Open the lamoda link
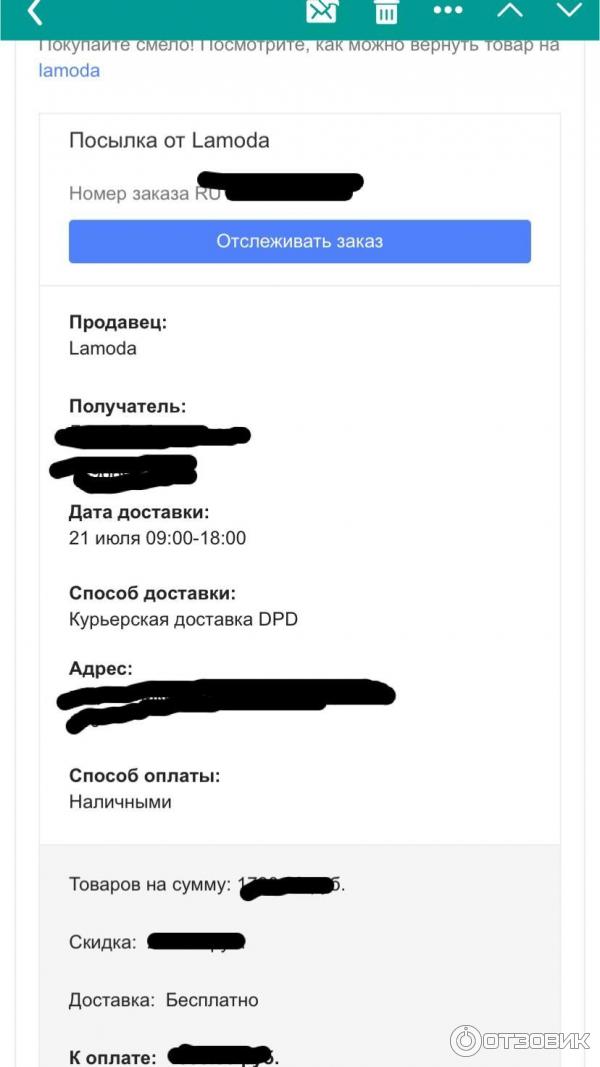Screen dimensions: 600x1067 [x=69, y=71]
